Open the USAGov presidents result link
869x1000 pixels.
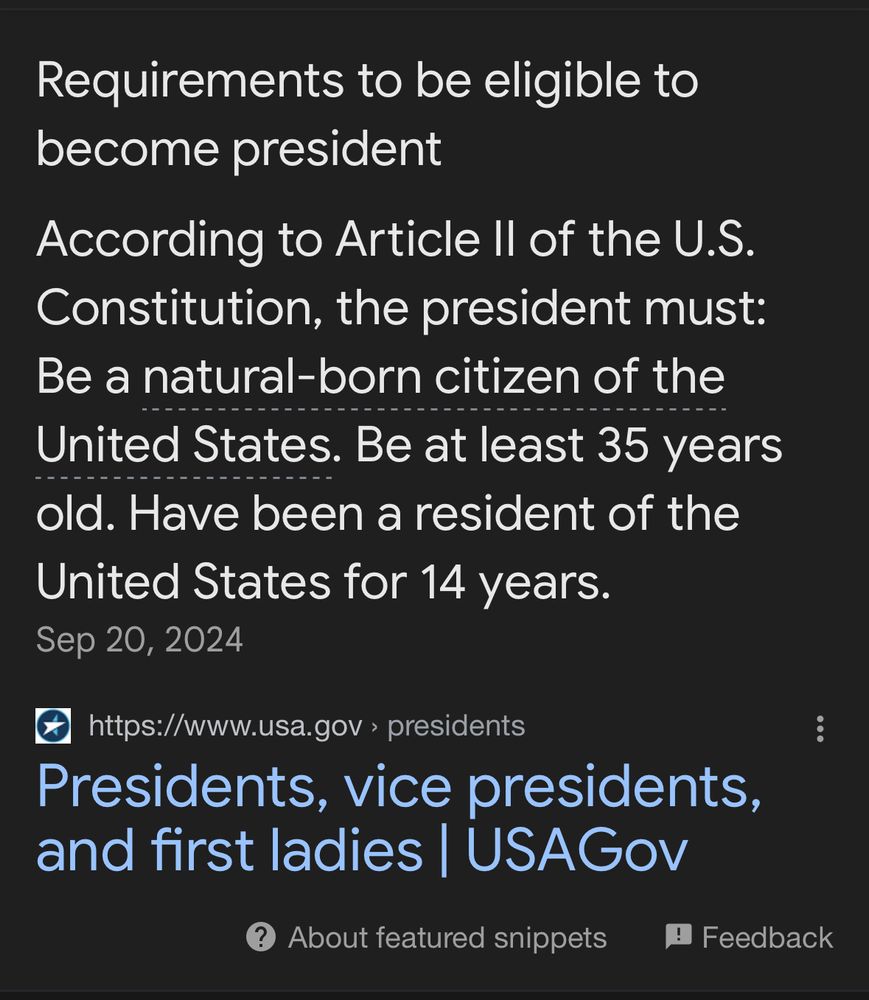(x=399, y=818)
